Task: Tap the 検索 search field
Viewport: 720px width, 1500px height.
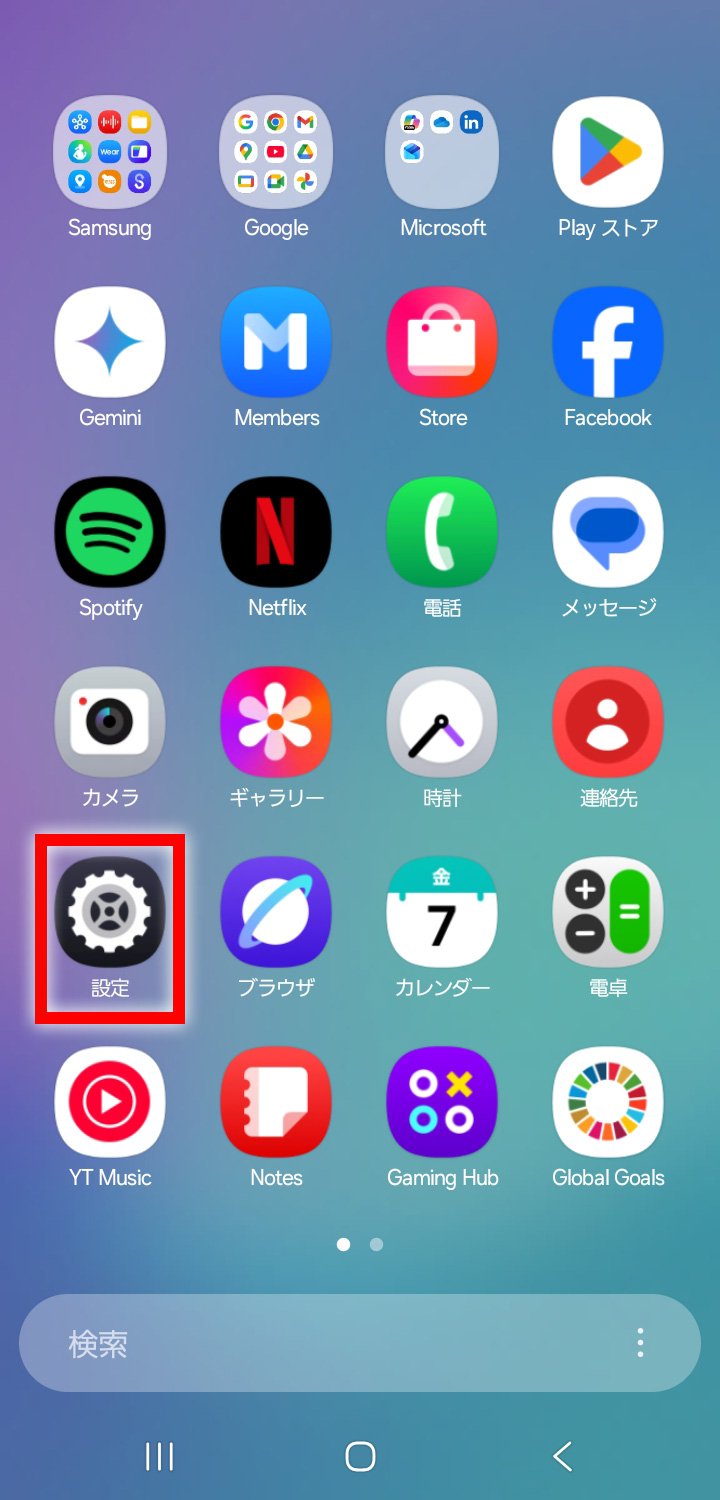Action: [320, 1343]
